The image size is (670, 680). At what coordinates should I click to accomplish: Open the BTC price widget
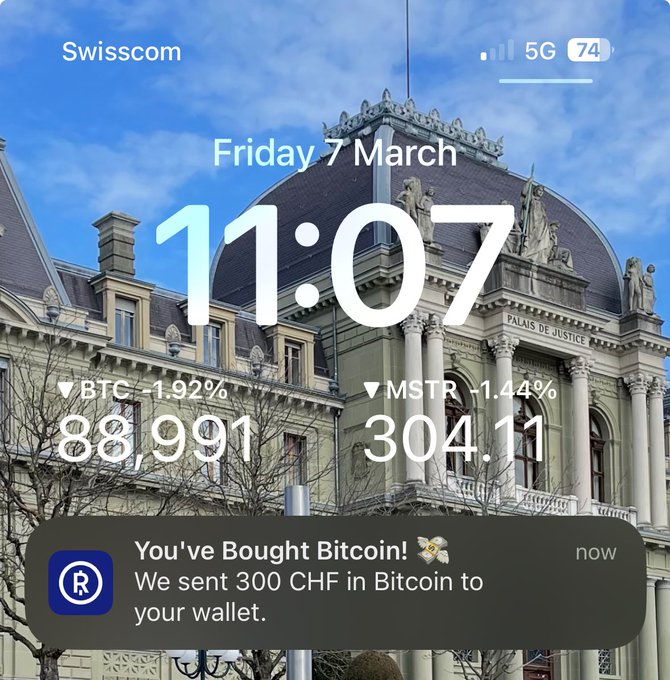click(156, 424)
